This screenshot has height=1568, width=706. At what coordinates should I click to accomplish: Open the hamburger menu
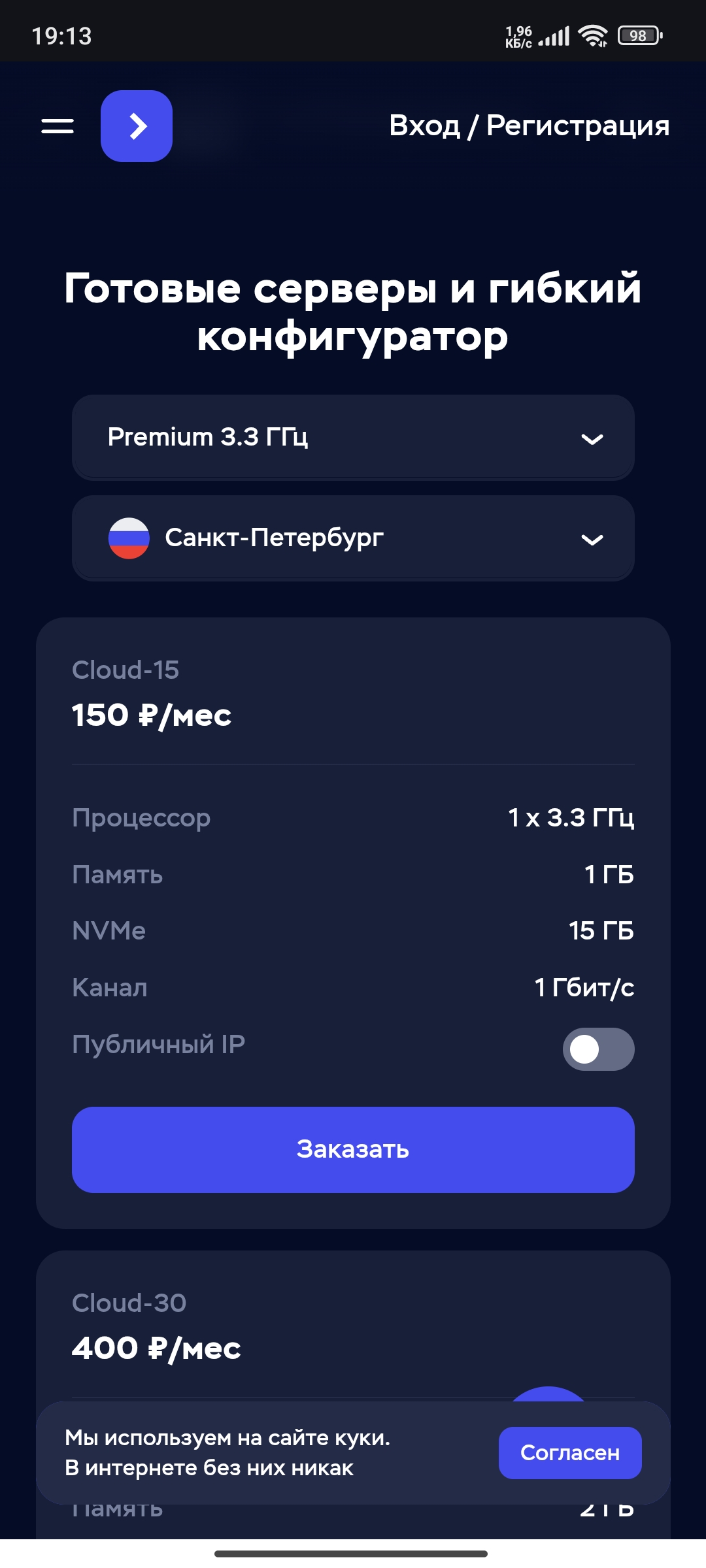tap(58, 126)
